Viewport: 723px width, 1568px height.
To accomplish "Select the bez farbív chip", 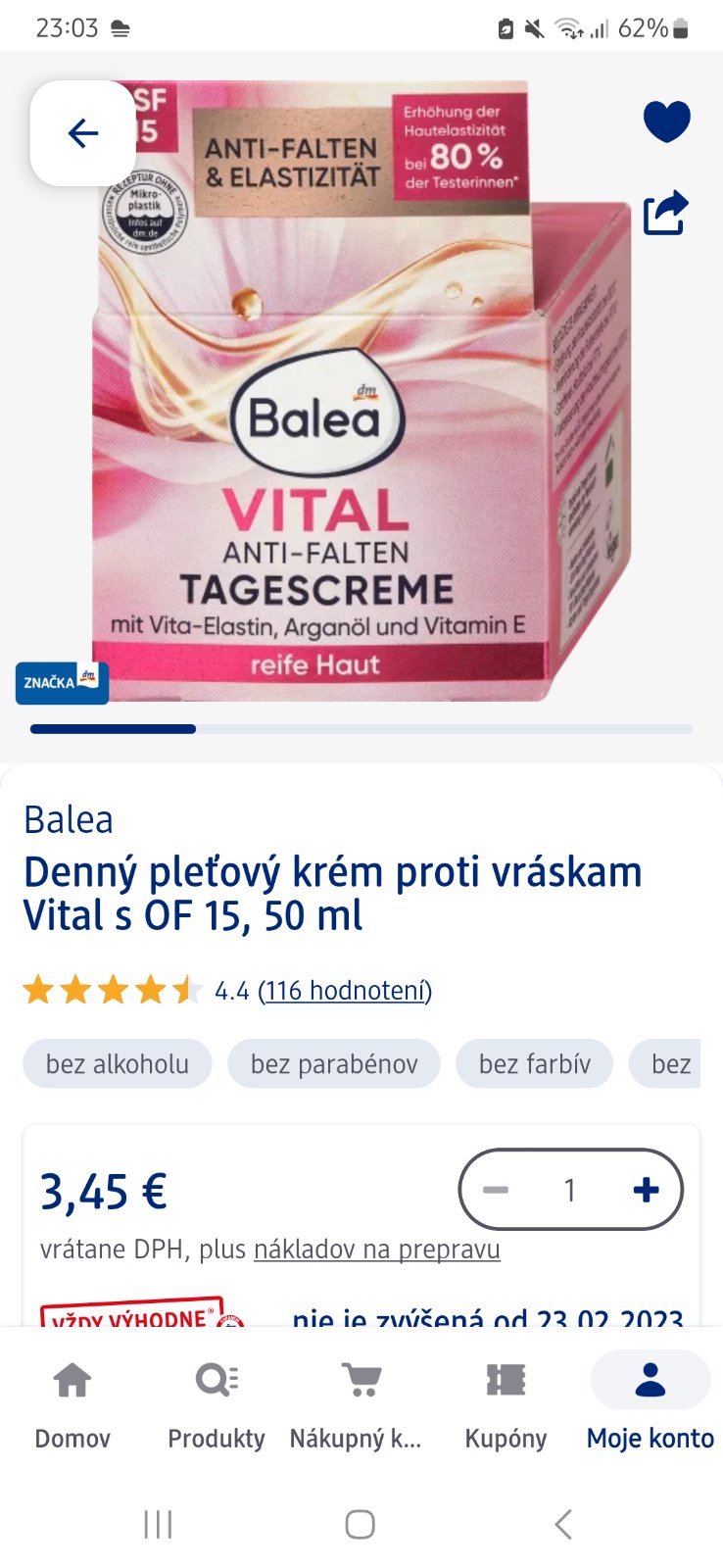I will [x=534, y=1064].
